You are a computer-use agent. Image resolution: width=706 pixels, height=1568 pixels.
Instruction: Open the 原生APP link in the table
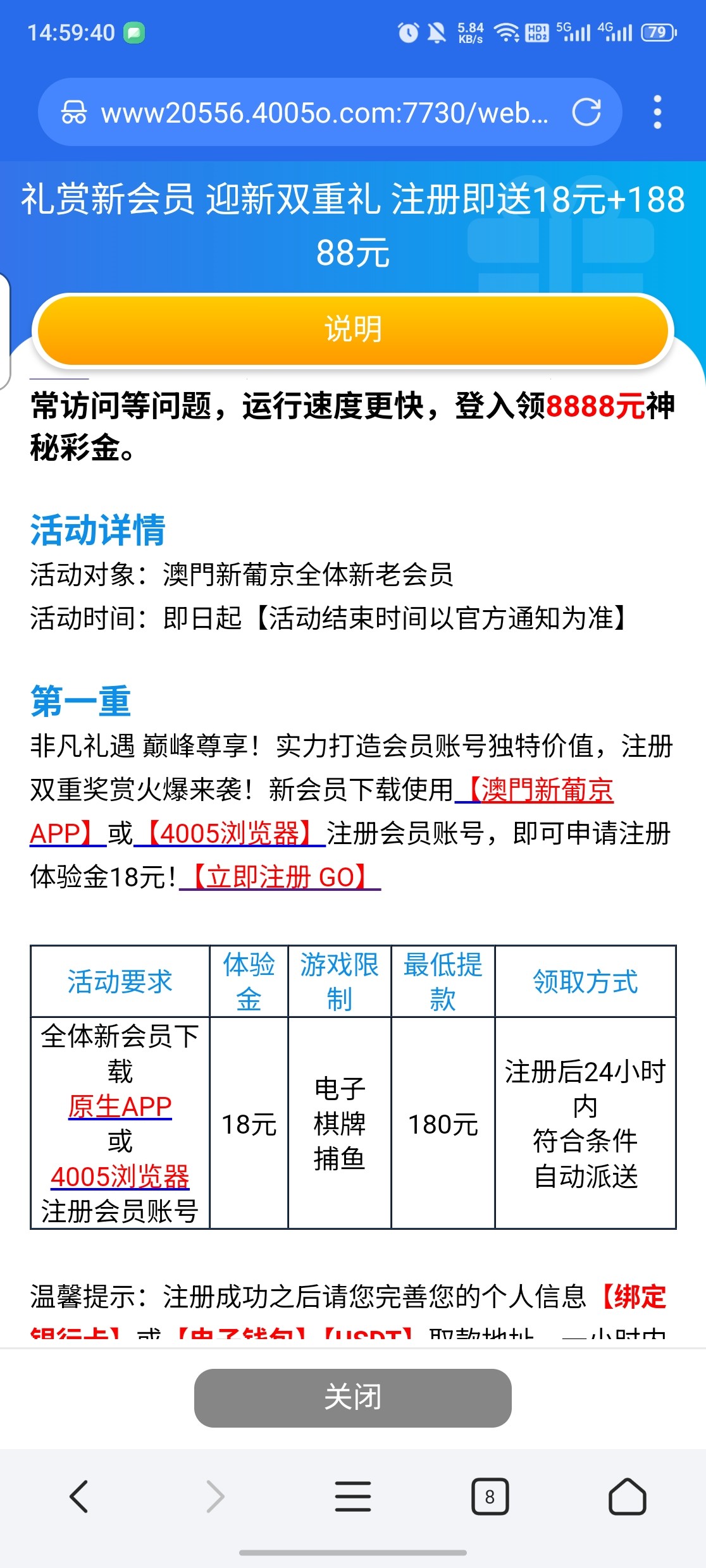pyautogui.click(x=120, y=1106)
